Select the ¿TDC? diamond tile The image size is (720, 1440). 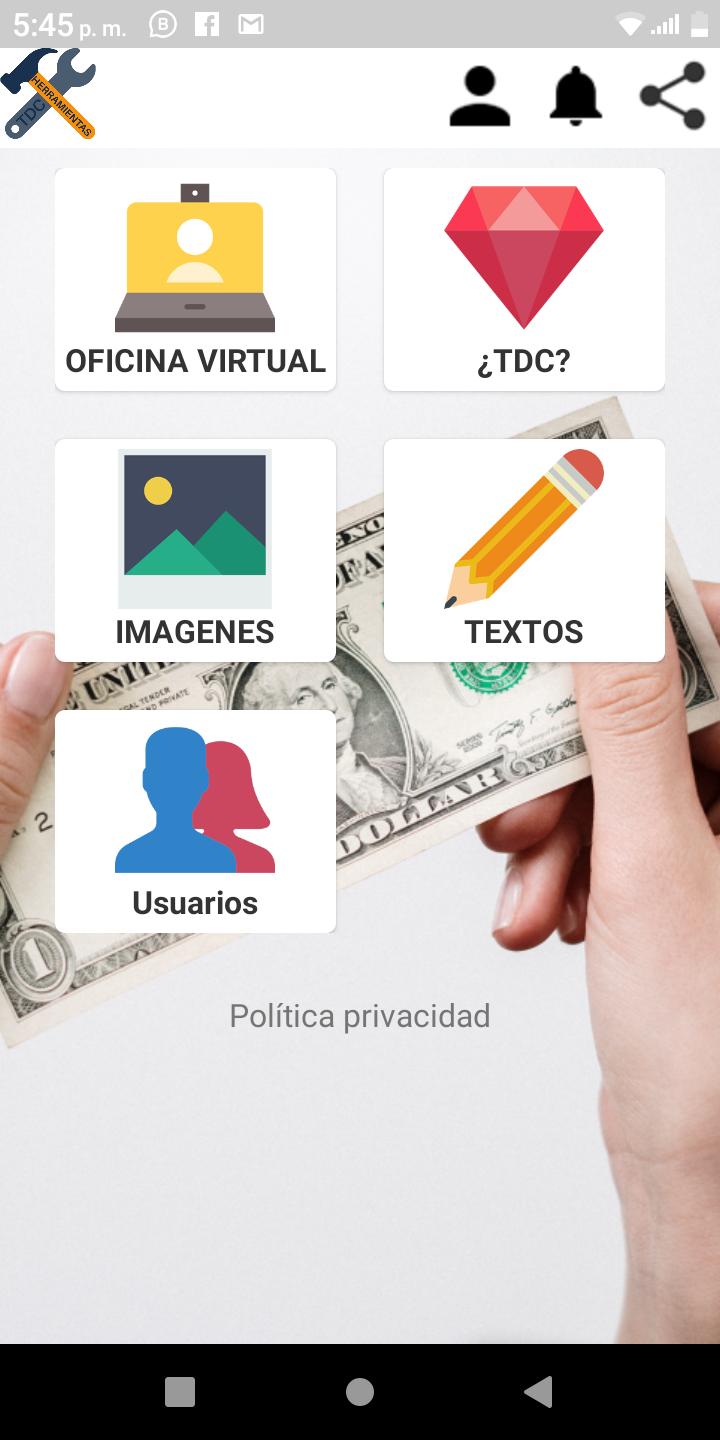(524, 279)
